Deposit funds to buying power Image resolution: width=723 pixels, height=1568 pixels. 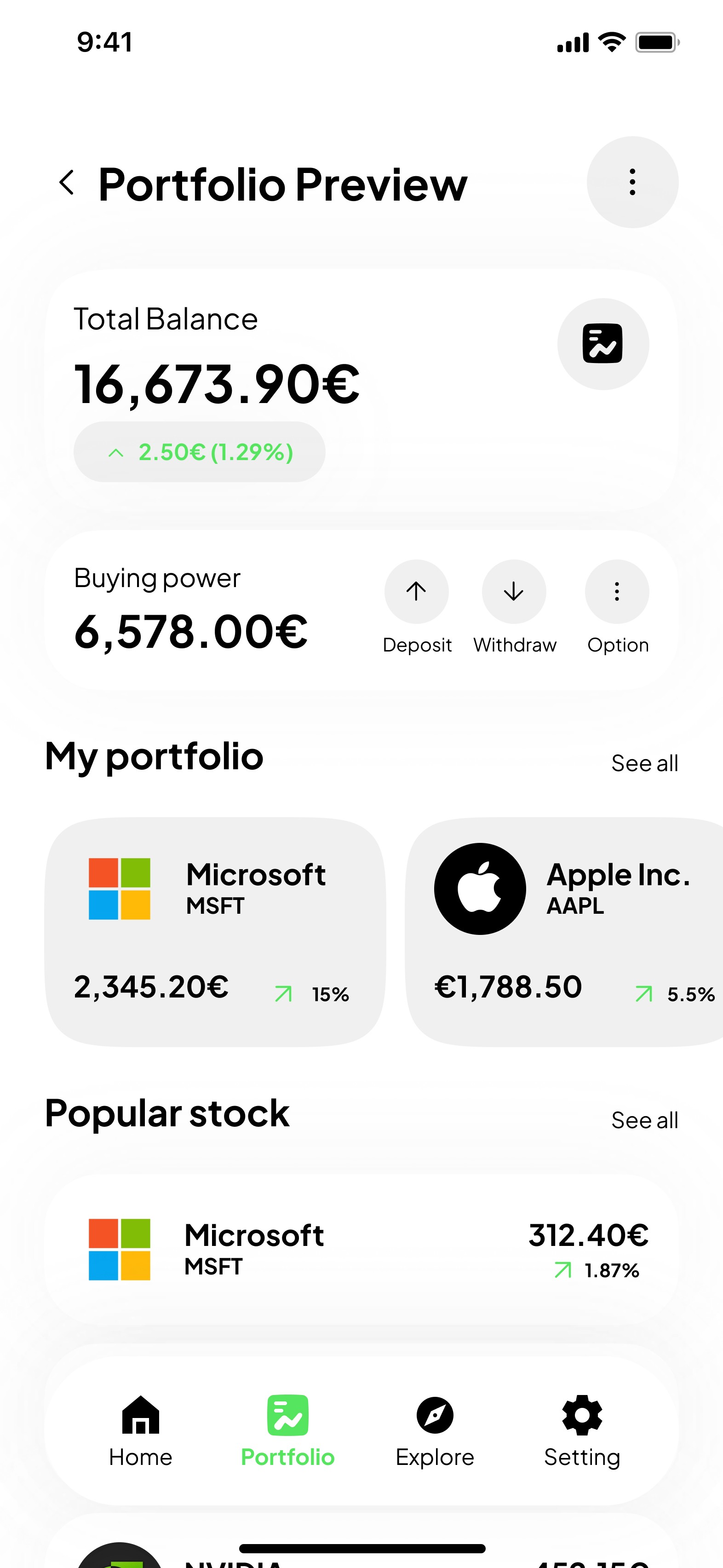point(417,592)
